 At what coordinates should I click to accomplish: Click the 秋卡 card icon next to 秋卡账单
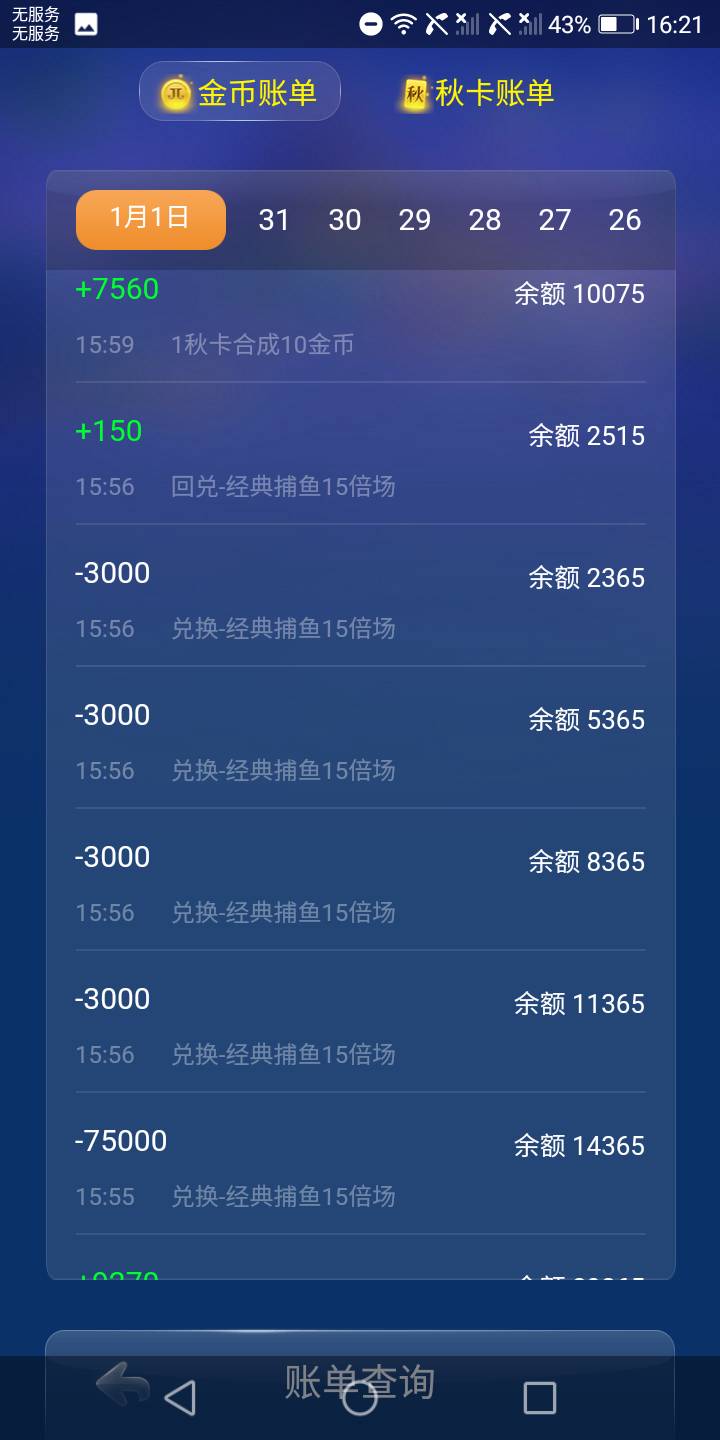point(413,91)
